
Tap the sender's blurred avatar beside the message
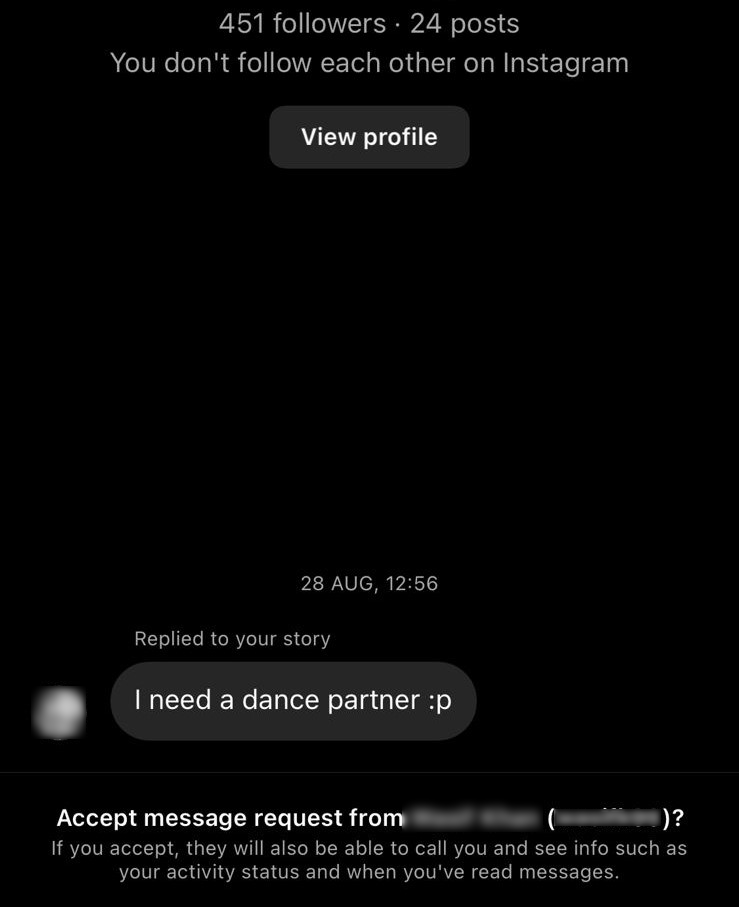(59, 712)
